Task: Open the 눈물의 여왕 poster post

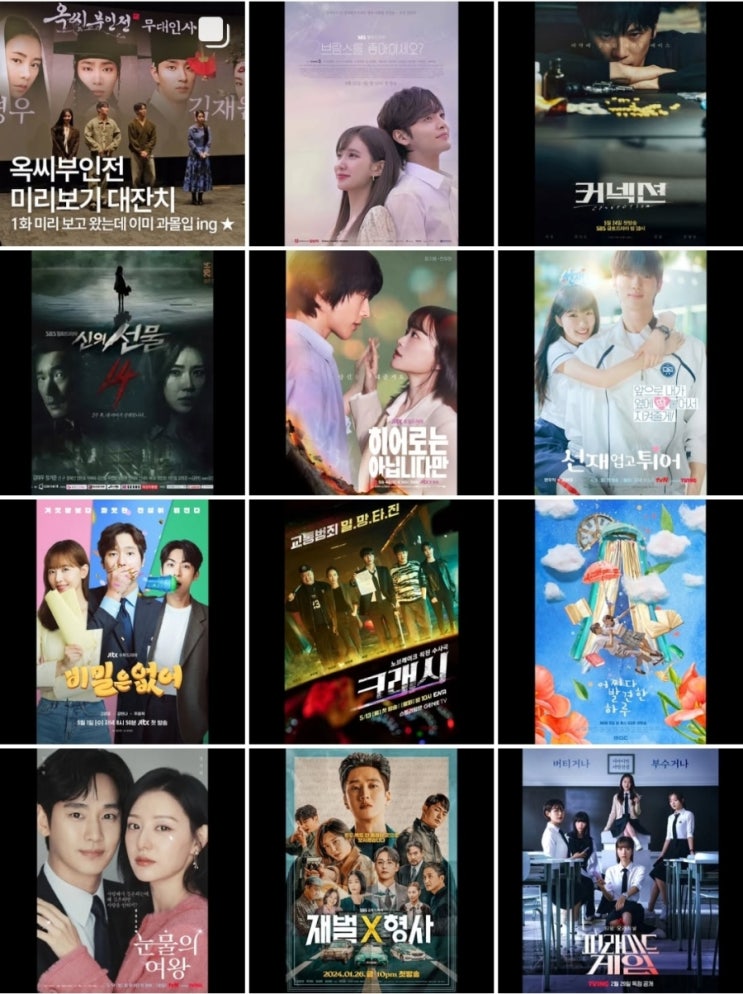Action: [122, 869]
